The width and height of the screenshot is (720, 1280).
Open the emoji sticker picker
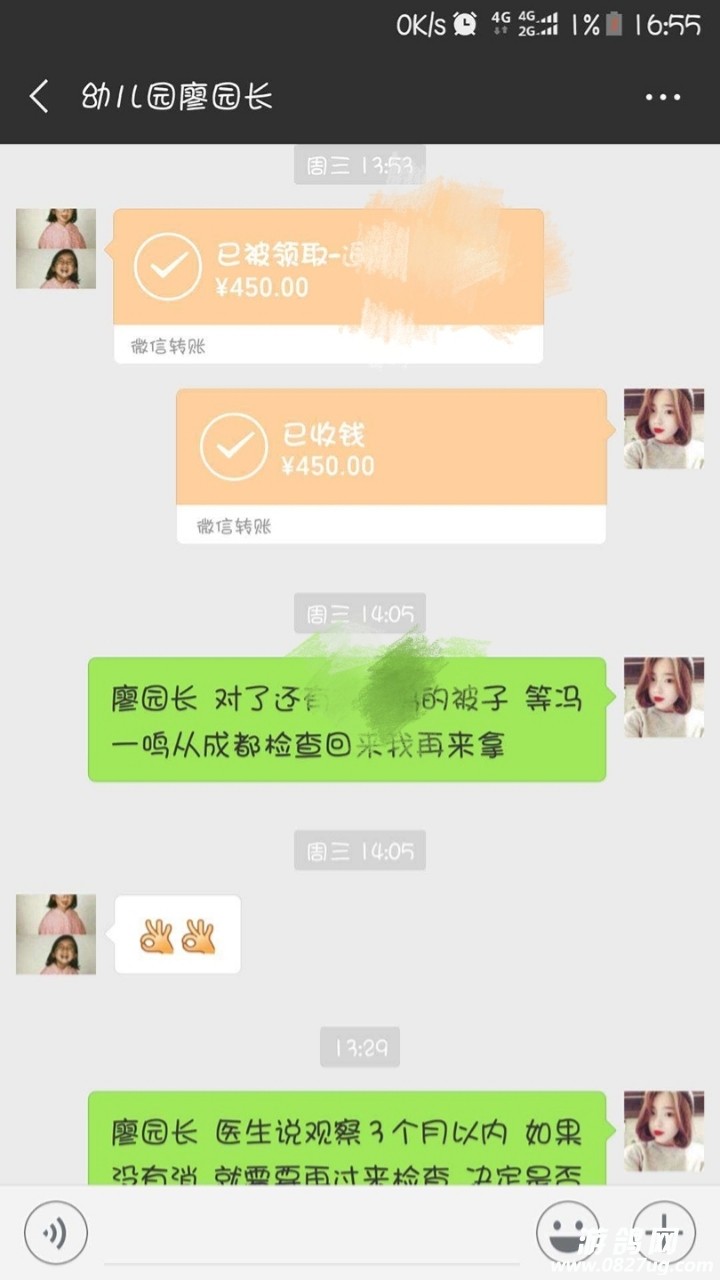coord(568,1232)
